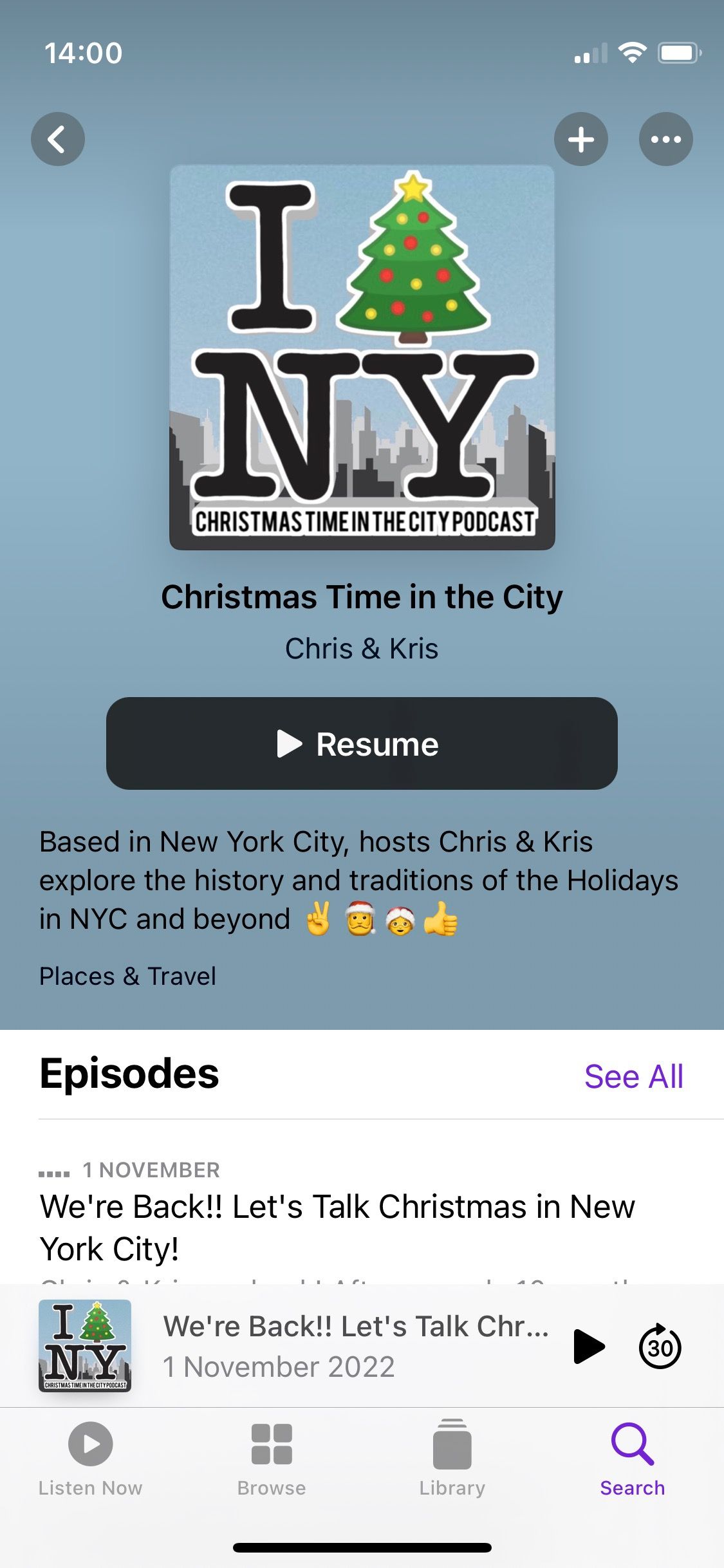Screen dimensions: 724x1568
Task: Open the more options menu
Action: (x=665, y=139)
